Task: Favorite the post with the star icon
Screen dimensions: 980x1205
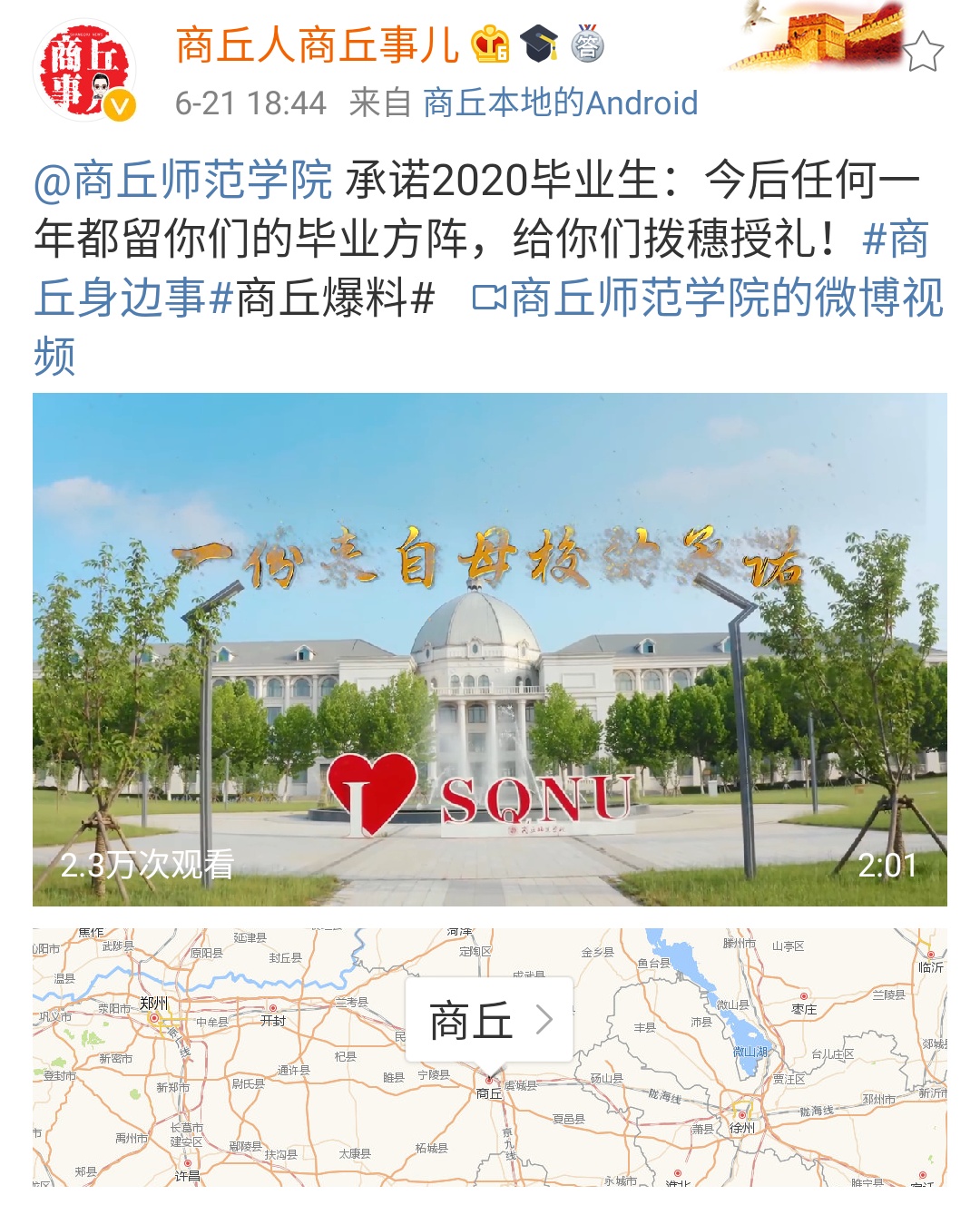Action: click(923, 51)
